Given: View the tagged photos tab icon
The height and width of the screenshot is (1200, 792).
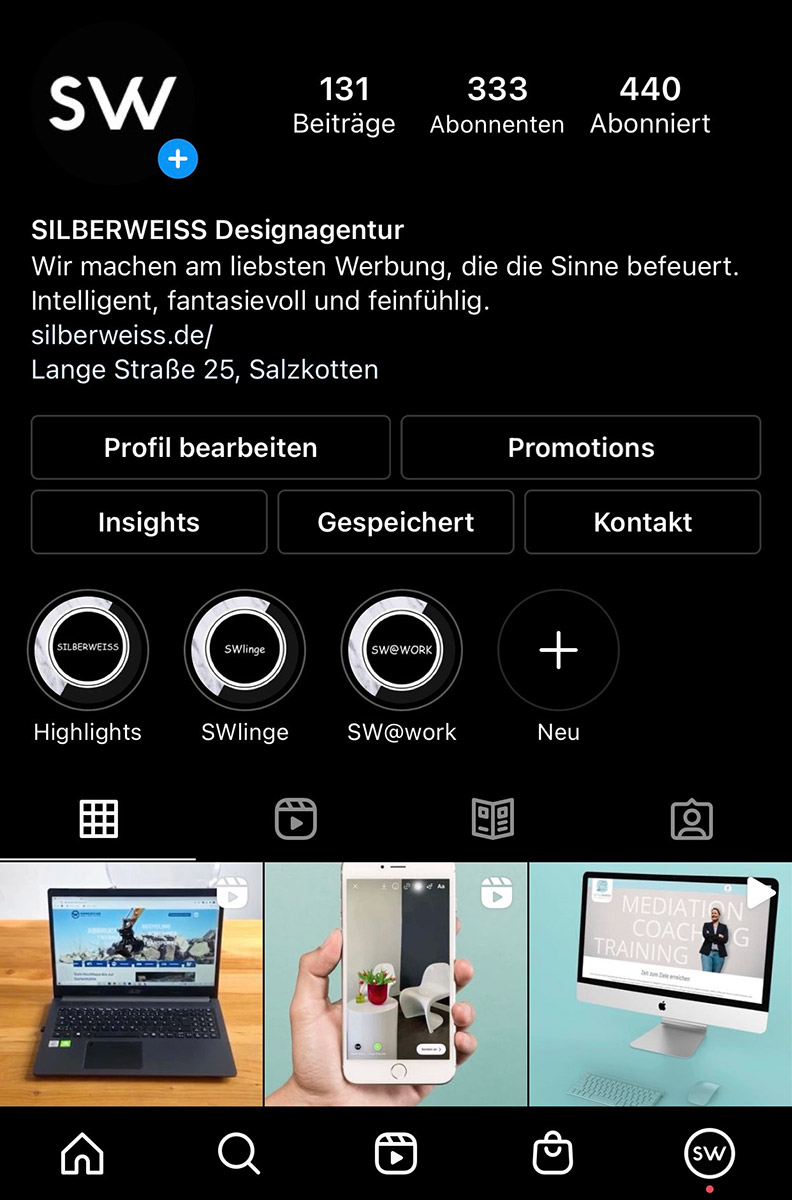Looking at the screenshot, I should click(691, 817).
